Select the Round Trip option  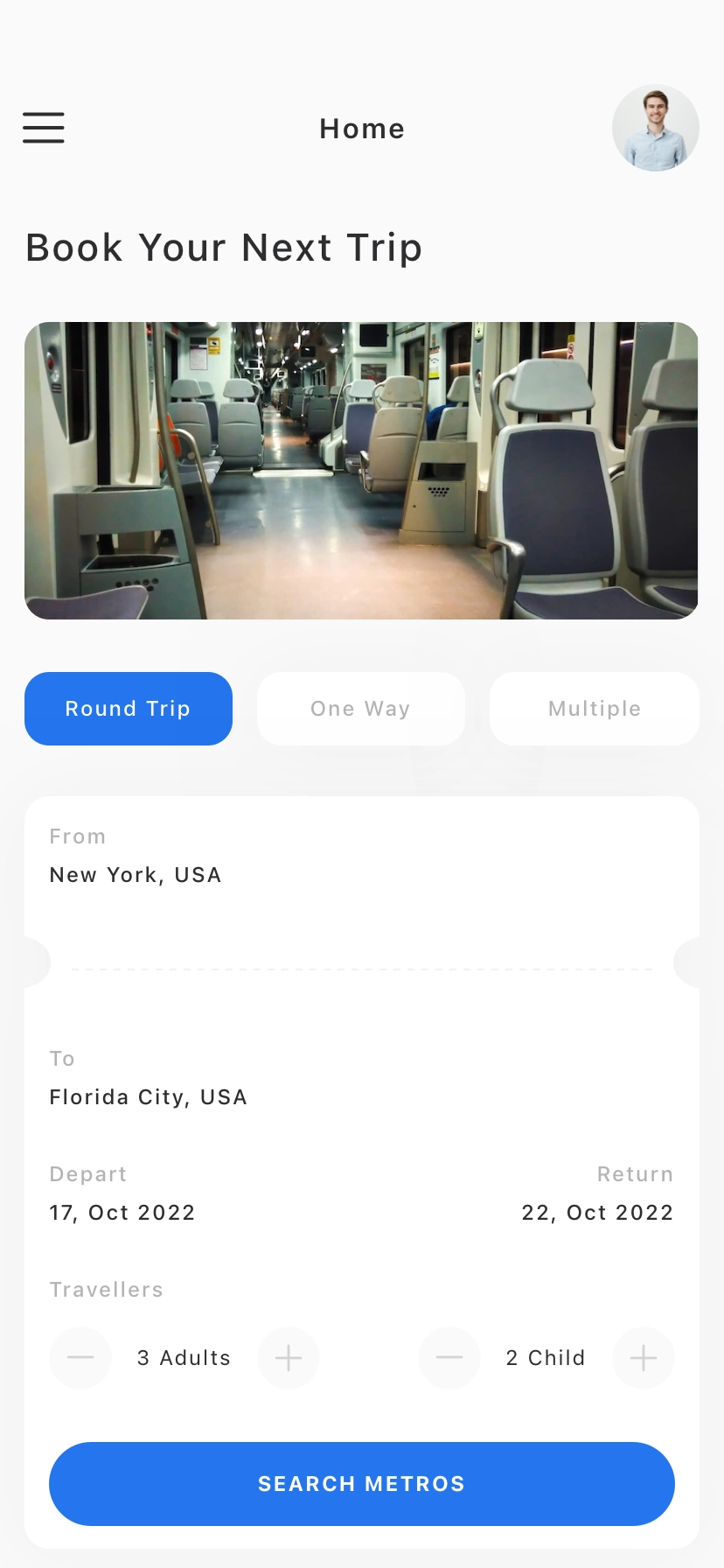coord(129,709)
